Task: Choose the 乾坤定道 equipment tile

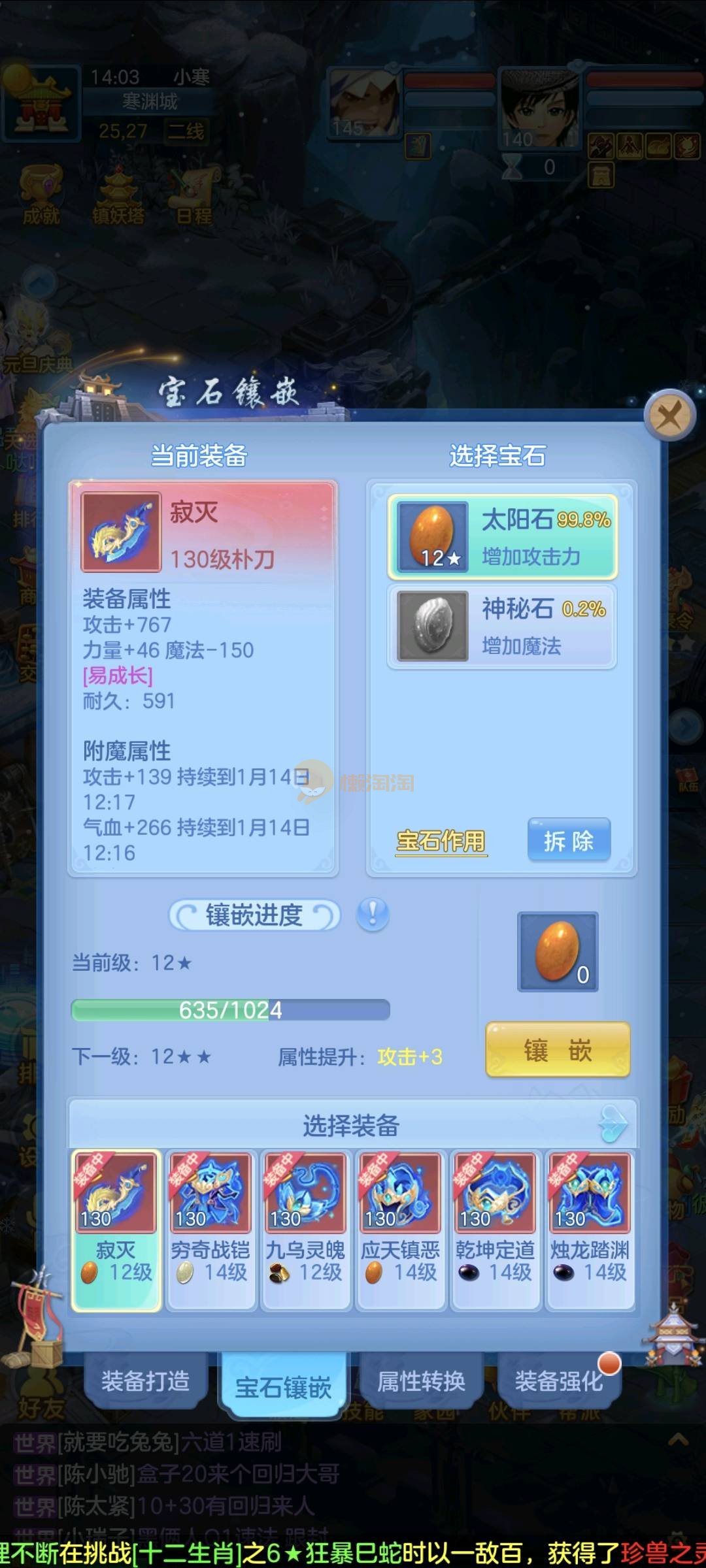Action: point(495,1230)
